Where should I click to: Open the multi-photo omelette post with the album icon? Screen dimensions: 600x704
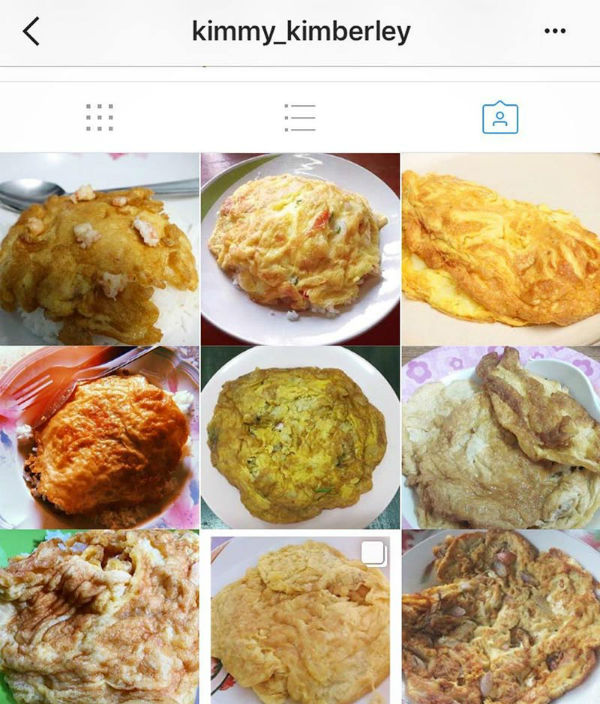300,617
